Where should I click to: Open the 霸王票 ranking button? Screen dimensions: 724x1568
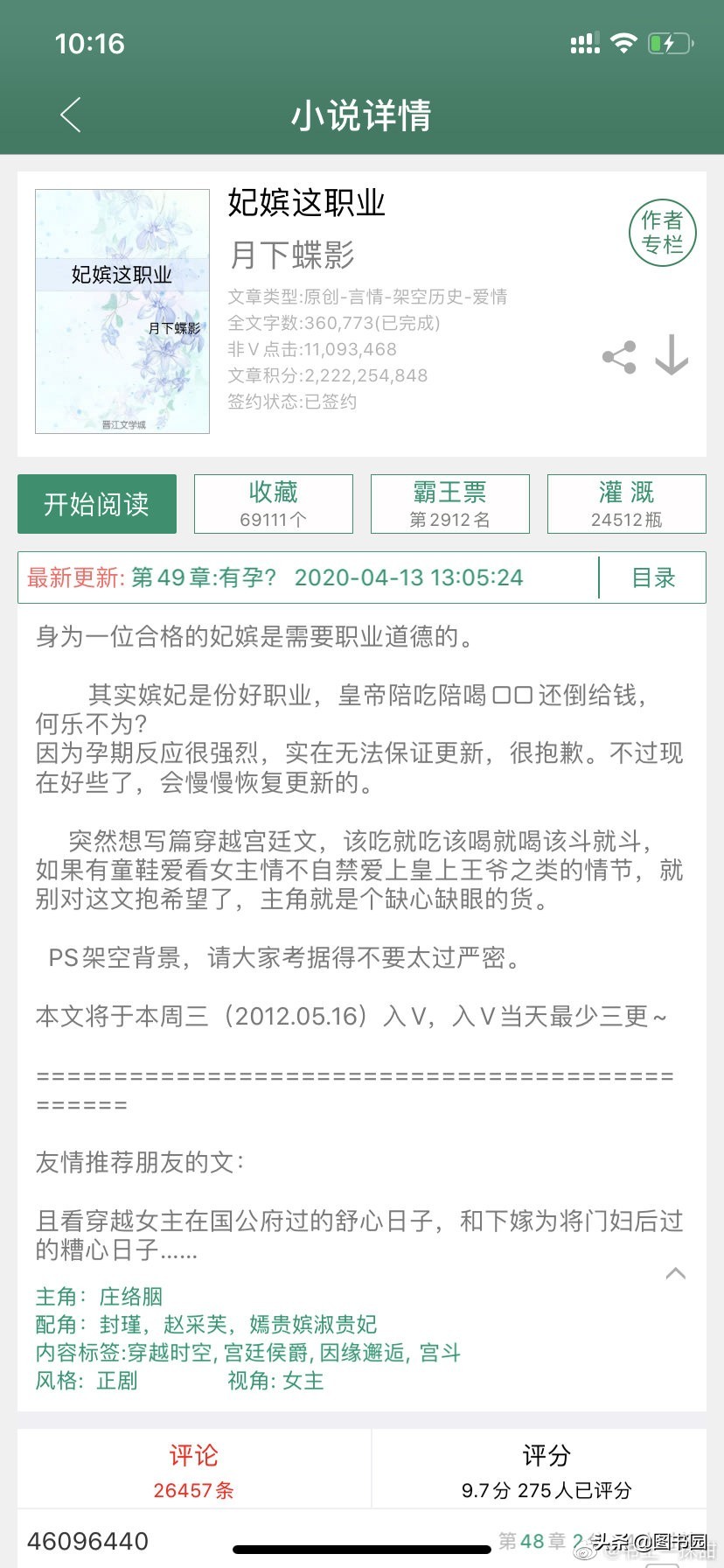point(449,504)
